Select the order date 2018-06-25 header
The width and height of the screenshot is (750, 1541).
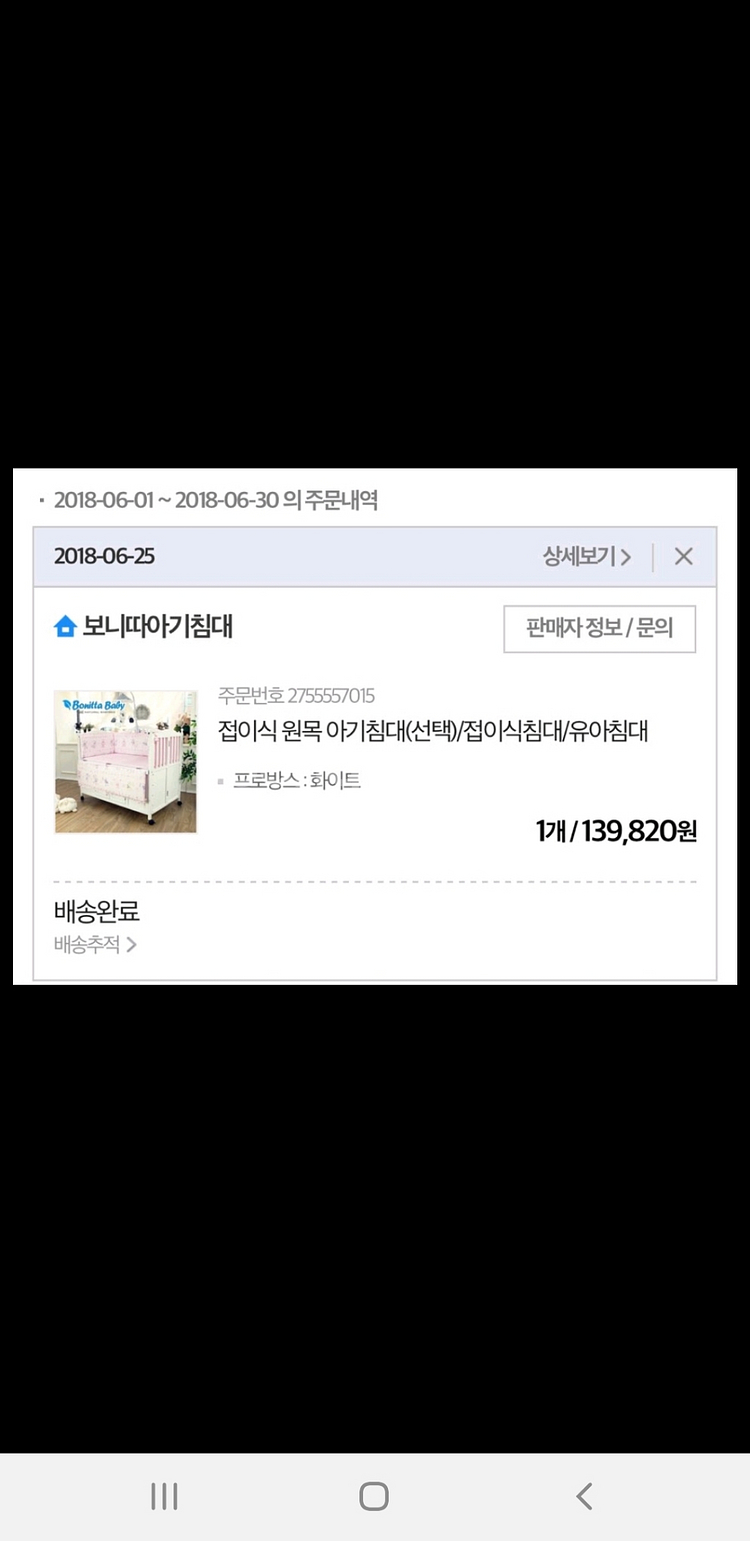click(x=105, y=557)
